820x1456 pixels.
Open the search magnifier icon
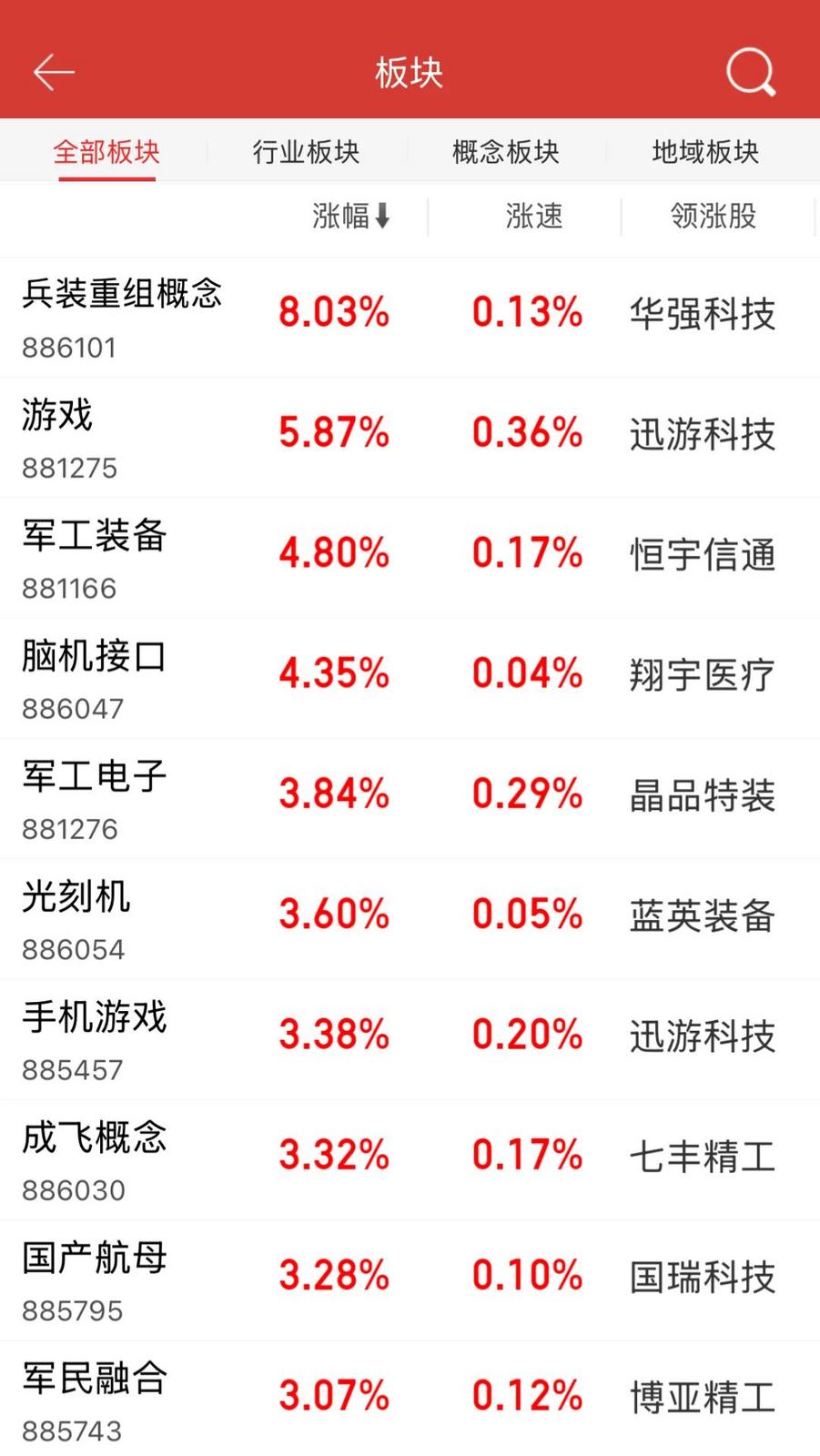point(751,72)
